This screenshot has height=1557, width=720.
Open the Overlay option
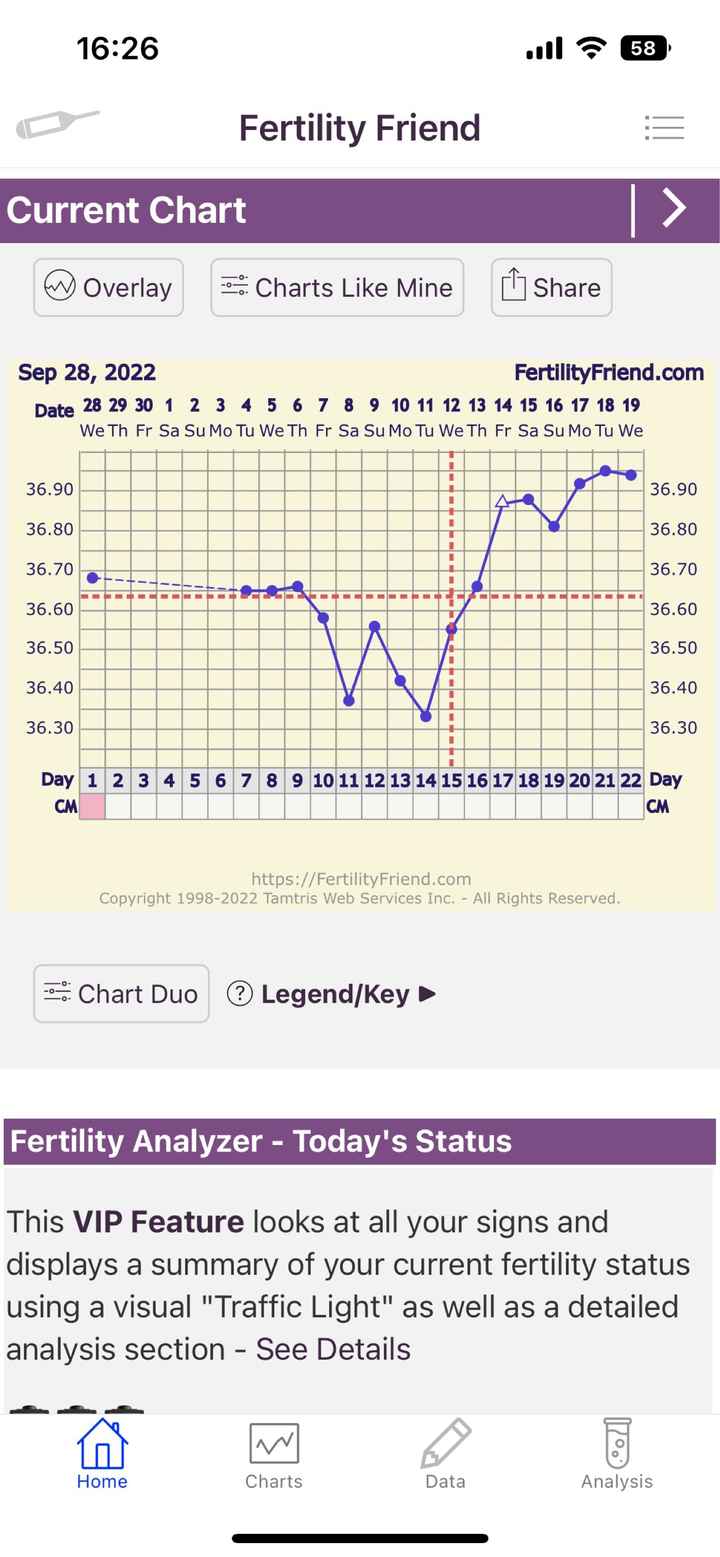tap(108, 288)
